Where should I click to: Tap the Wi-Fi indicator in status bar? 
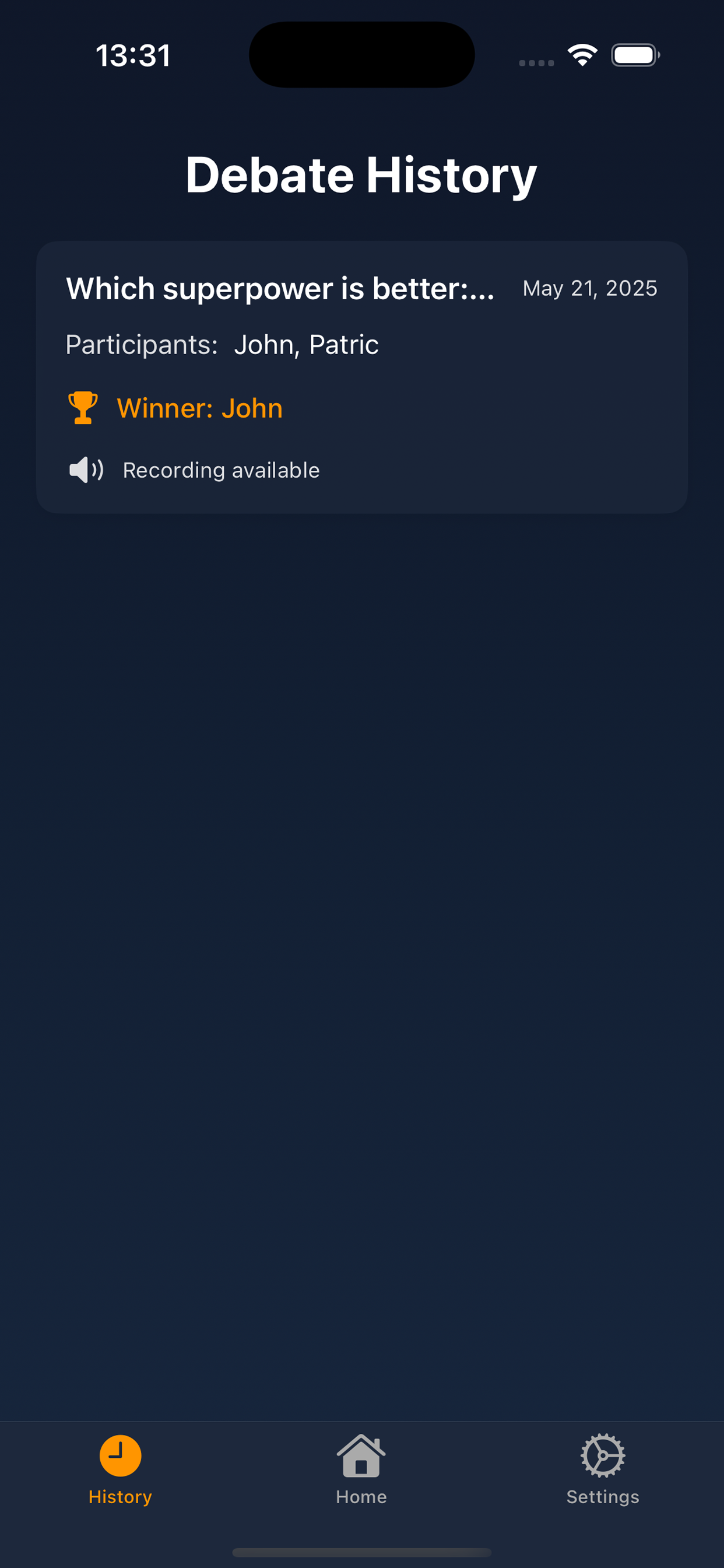tap(581, 55)
